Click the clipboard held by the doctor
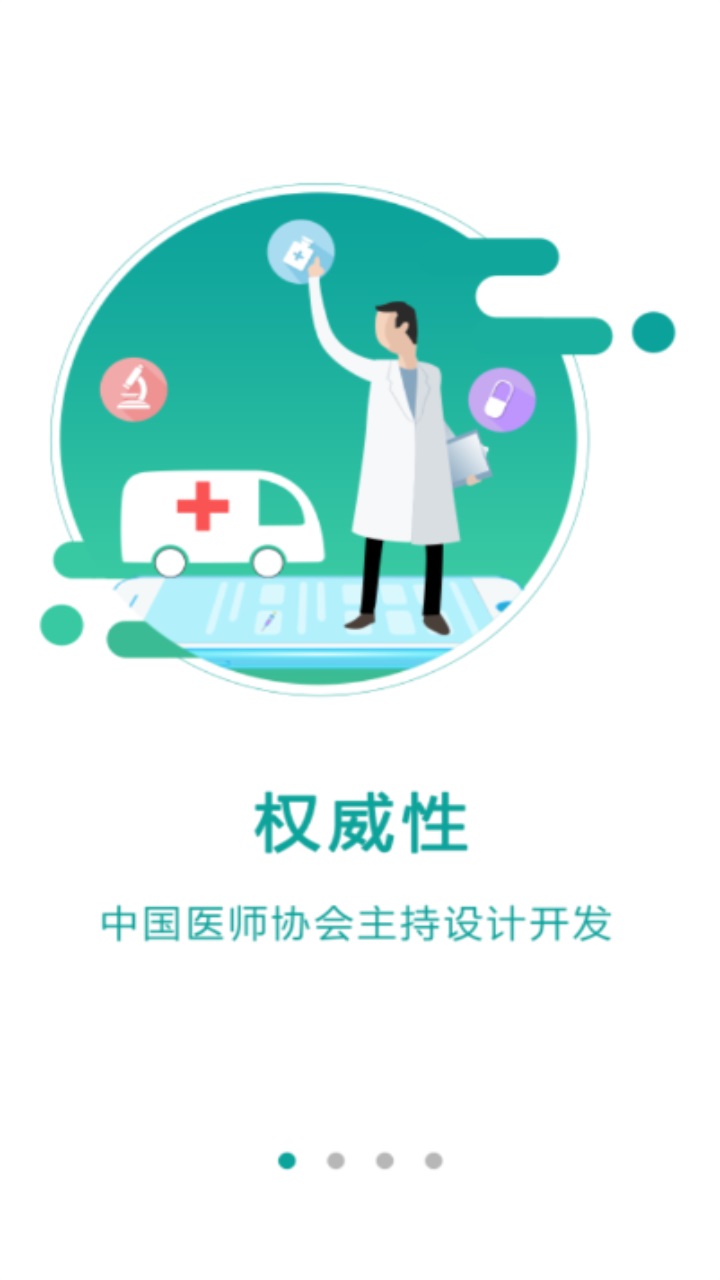 click(468, 458)
